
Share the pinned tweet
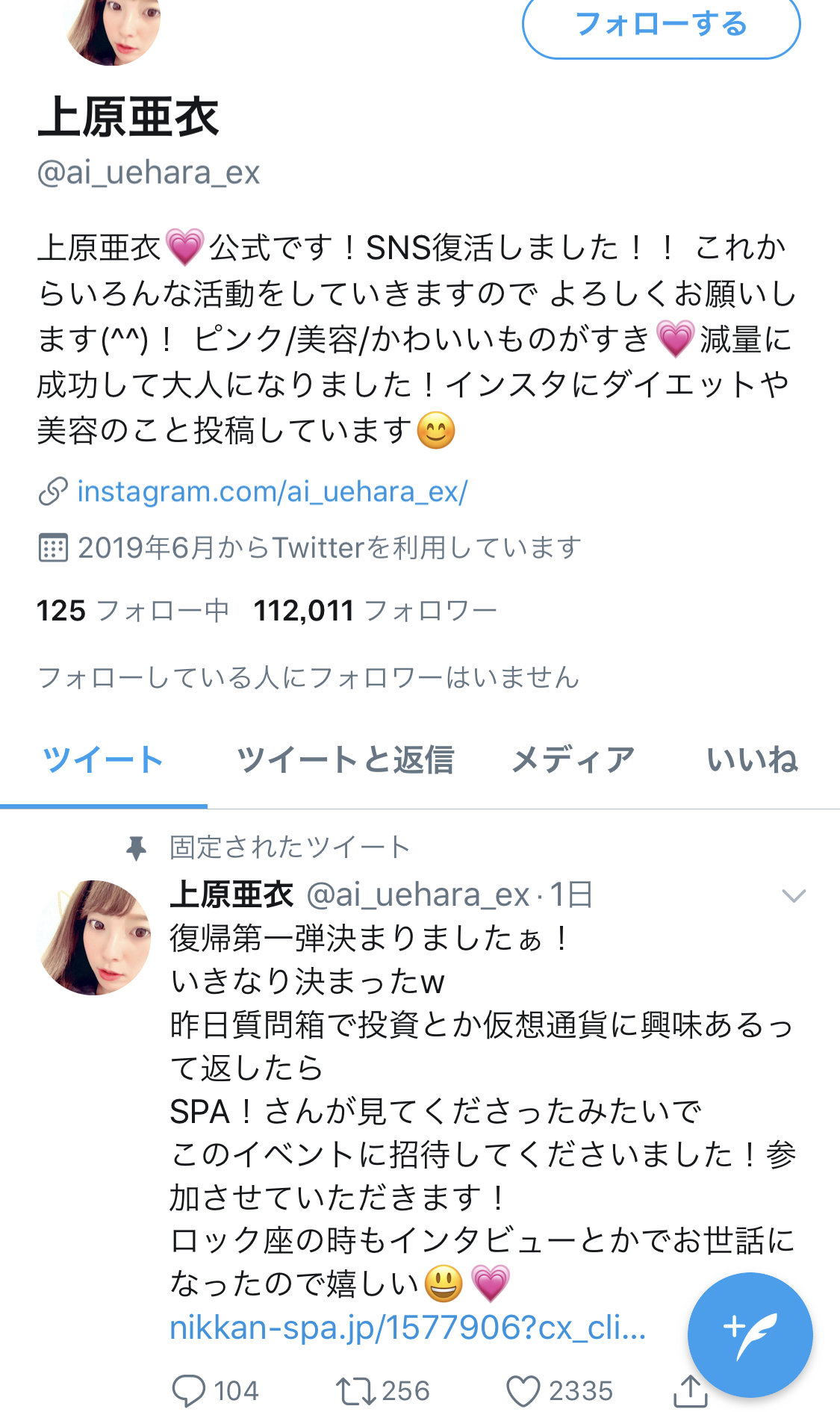pos(691,1390)
